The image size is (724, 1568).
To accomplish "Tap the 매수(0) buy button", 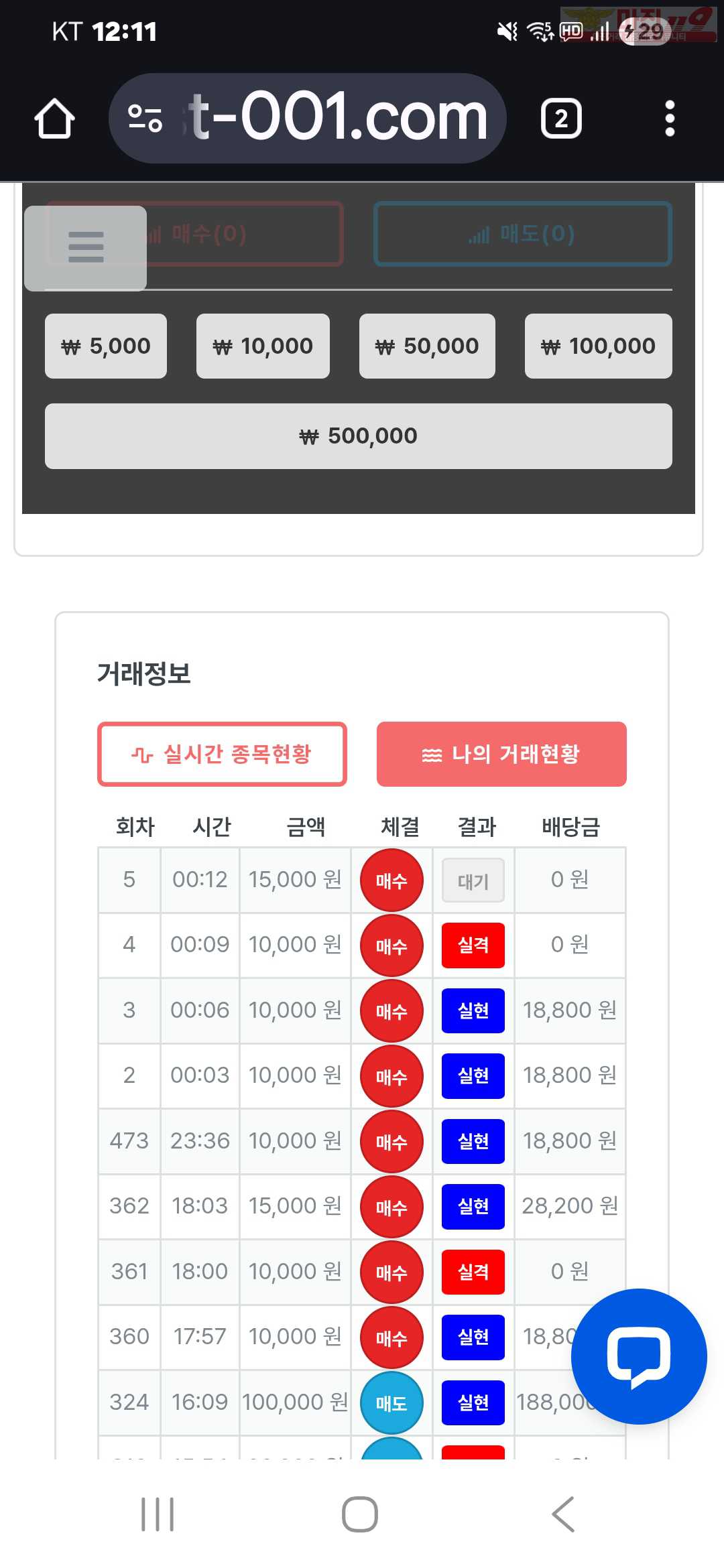I will pos(248,234).
